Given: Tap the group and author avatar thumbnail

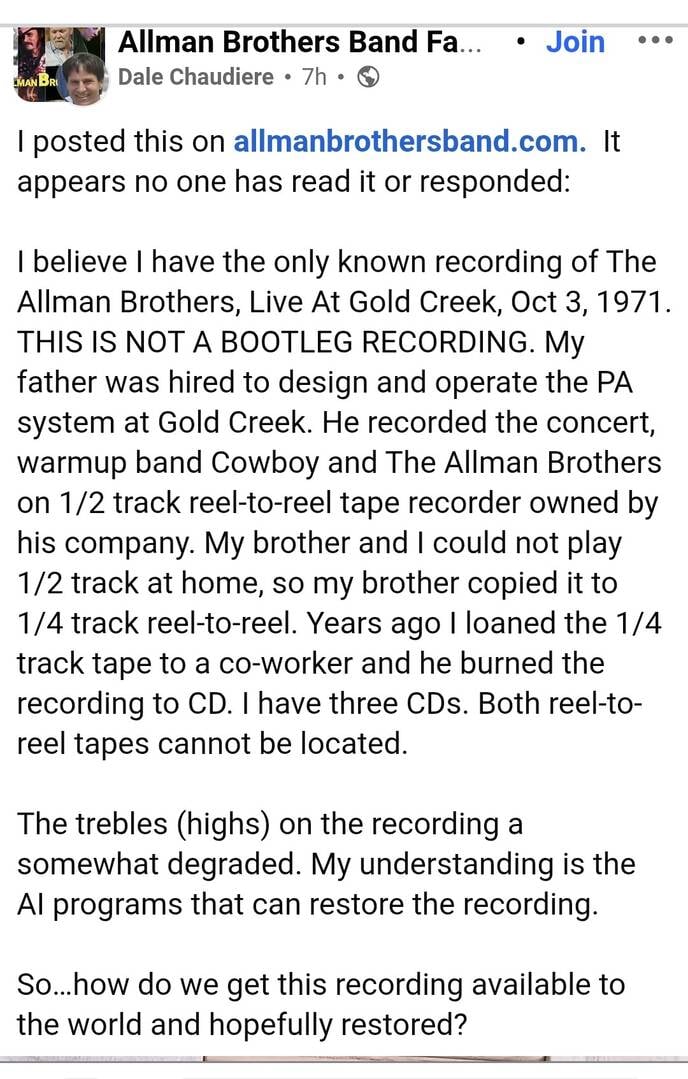Looking at the screenshot, I should (60, 66).
